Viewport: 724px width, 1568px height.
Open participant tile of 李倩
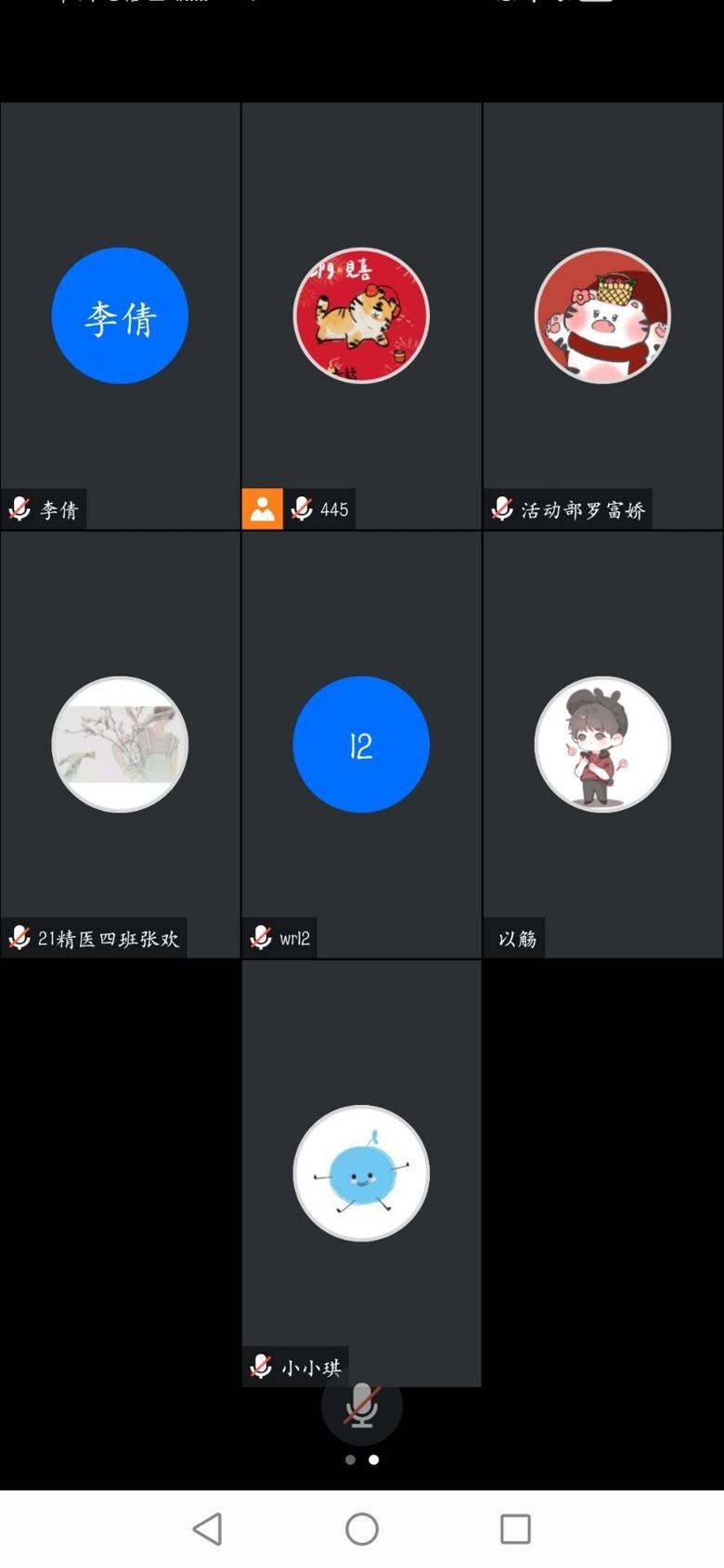[120, 315]
